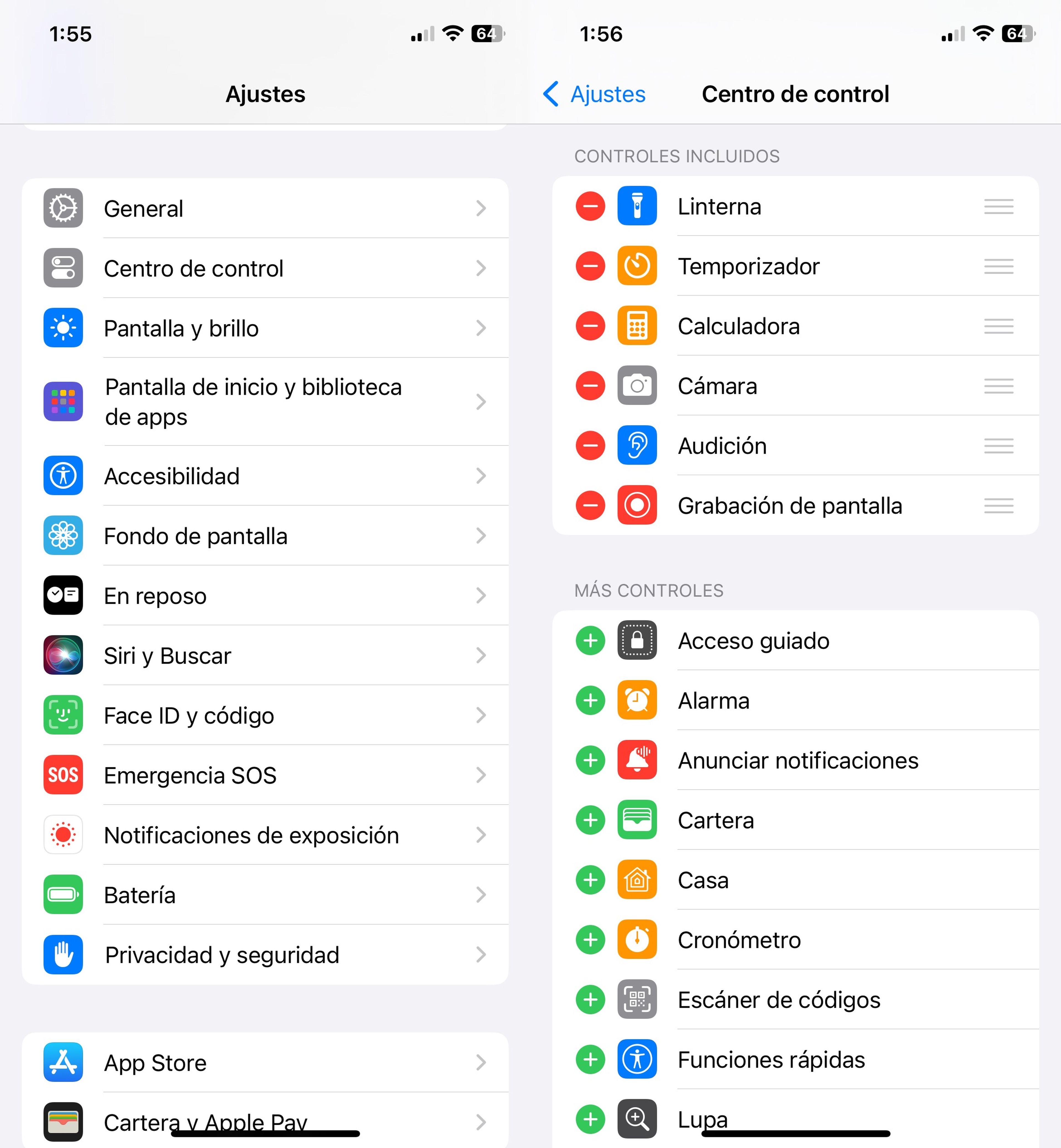Open Privacidad y seguridad
Viewport: 1061px width, 1148px height.
click(264, 955)
